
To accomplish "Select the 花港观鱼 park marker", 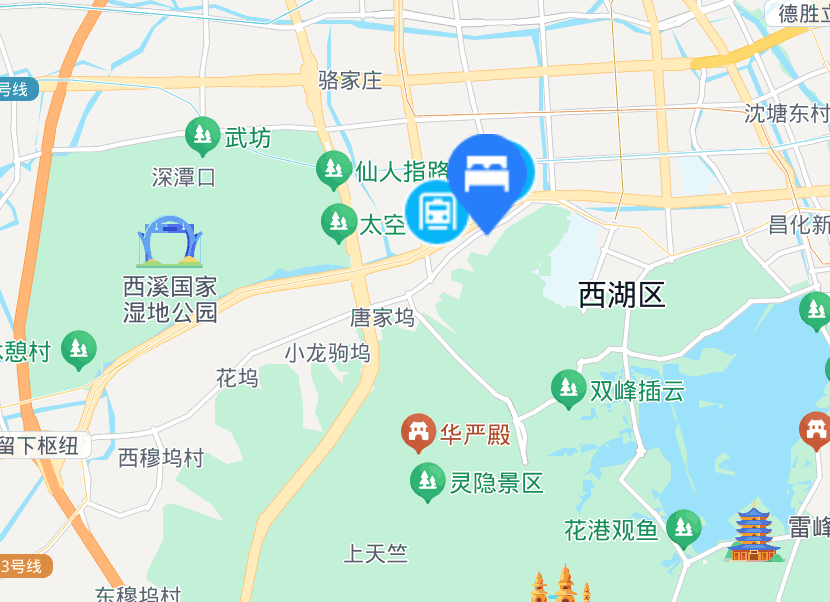I will (x=684, y=528).
